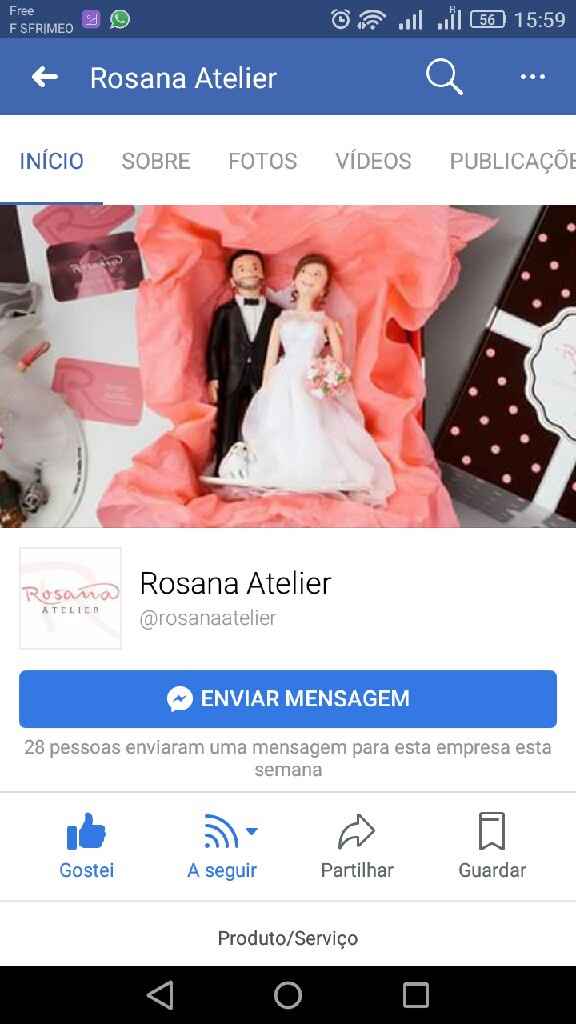Go back using the header arrow
The height and width of the screenshot is (1024, 576).
(x=44, y=77)
